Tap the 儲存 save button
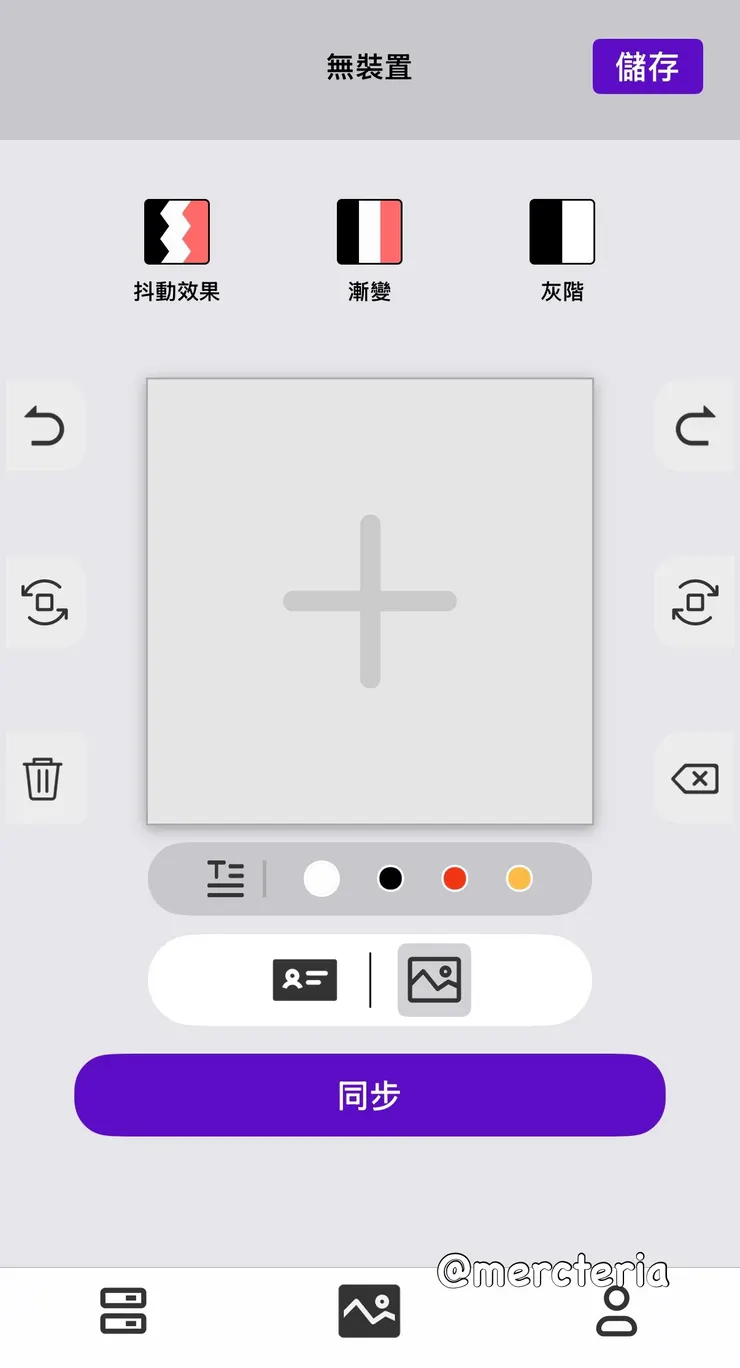The width and height of the screenshot is (740, 1368). click(647, 67)
